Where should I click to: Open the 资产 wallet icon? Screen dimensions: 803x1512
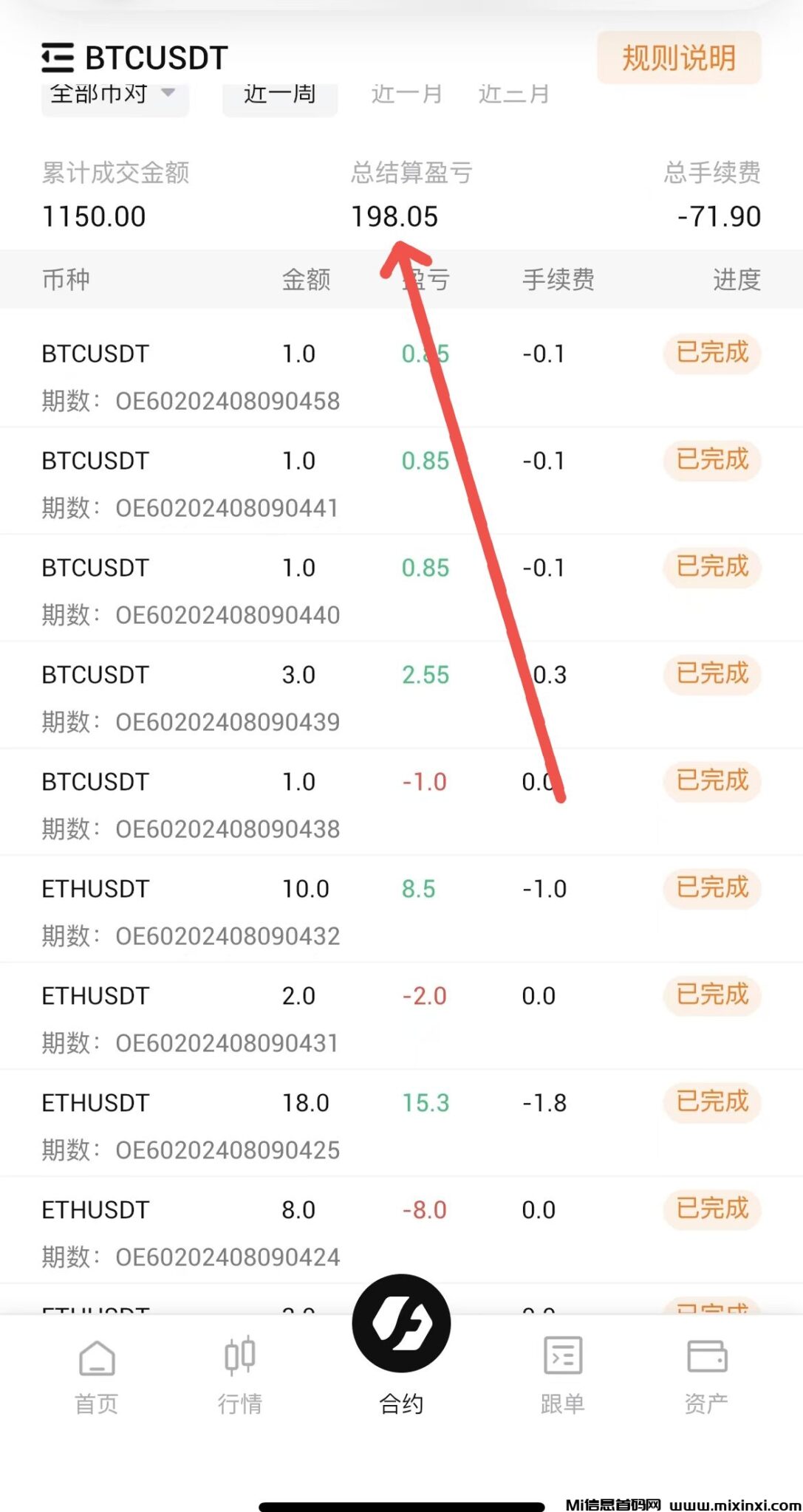tap(706, 1373)
